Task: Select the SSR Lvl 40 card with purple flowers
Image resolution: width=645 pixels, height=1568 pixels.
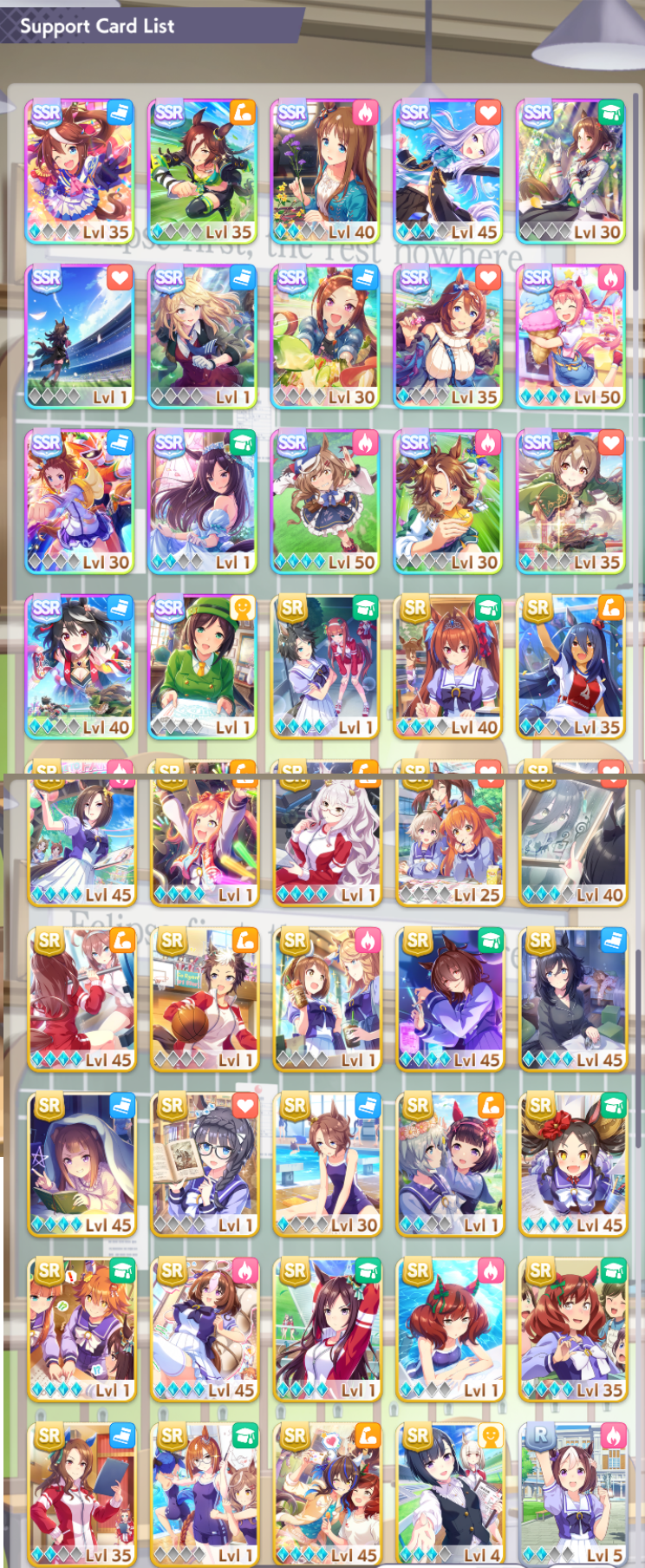Action: tap(325, 172)
